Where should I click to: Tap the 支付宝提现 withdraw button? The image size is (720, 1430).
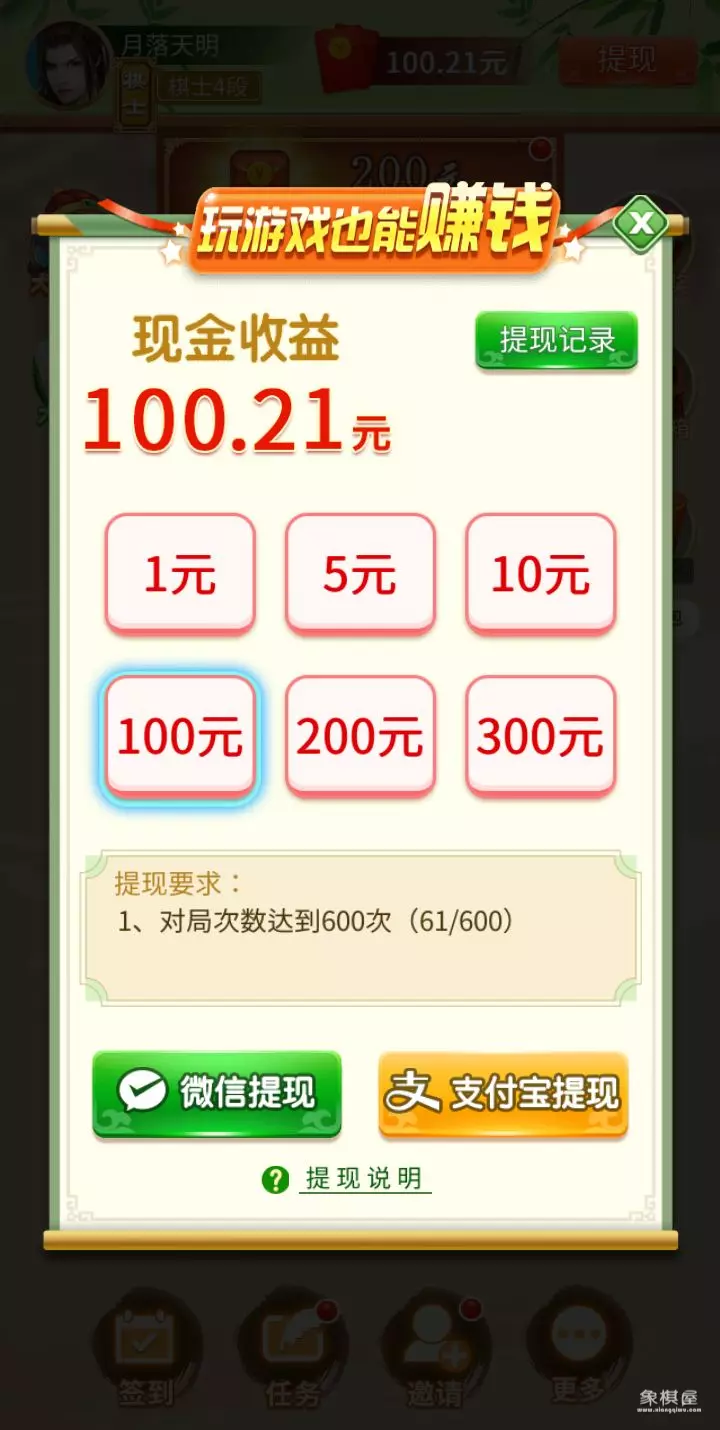pos(502,1090)
